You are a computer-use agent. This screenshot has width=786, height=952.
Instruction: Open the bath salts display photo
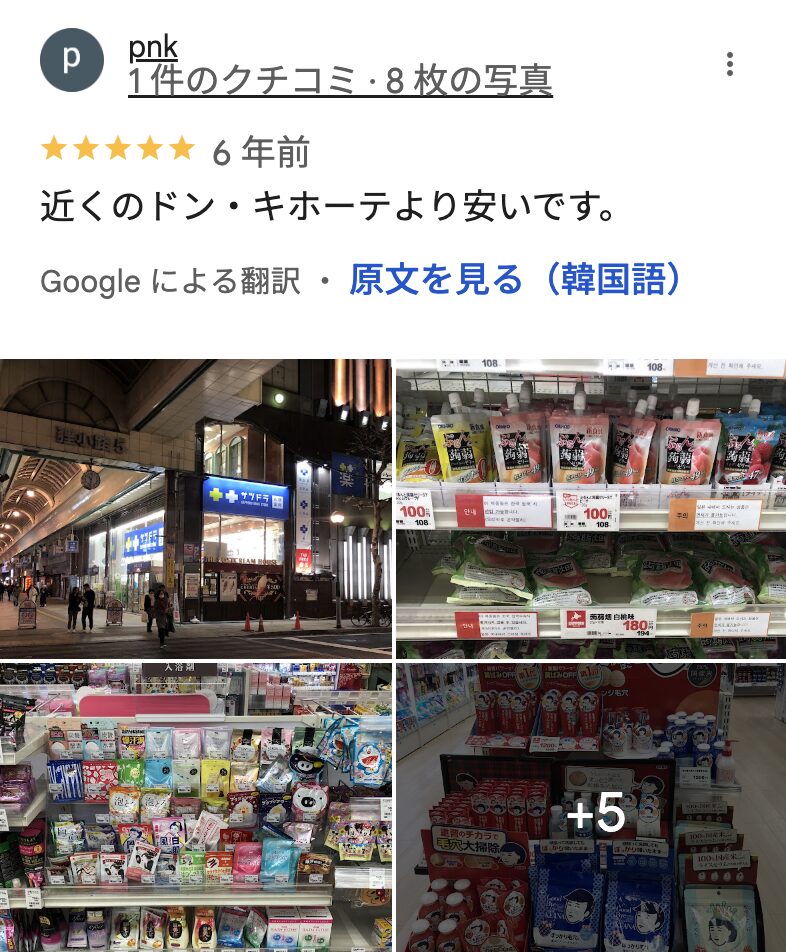[x=196, y=806]
